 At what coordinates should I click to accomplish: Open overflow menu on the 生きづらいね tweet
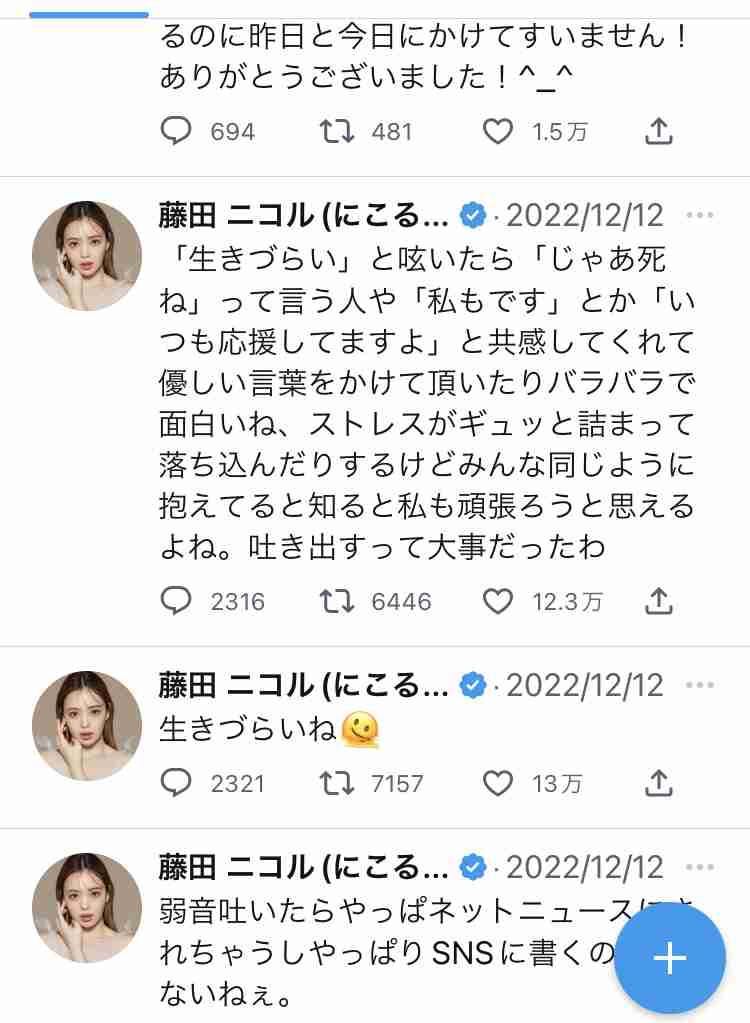pos(701,685)
